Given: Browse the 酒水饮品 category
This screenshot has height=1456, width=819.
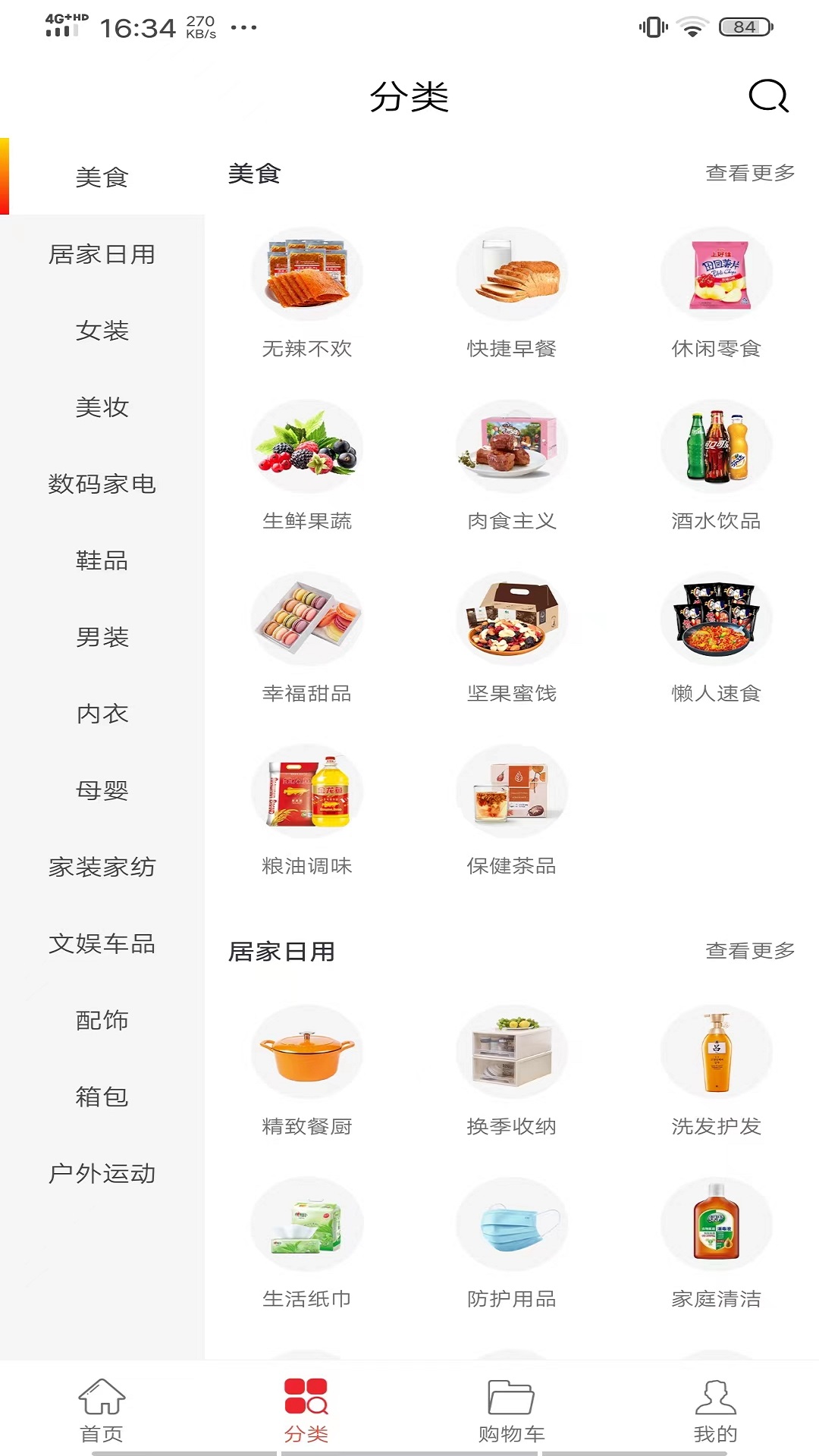Looking at the screenshot, I should point(717,466).
